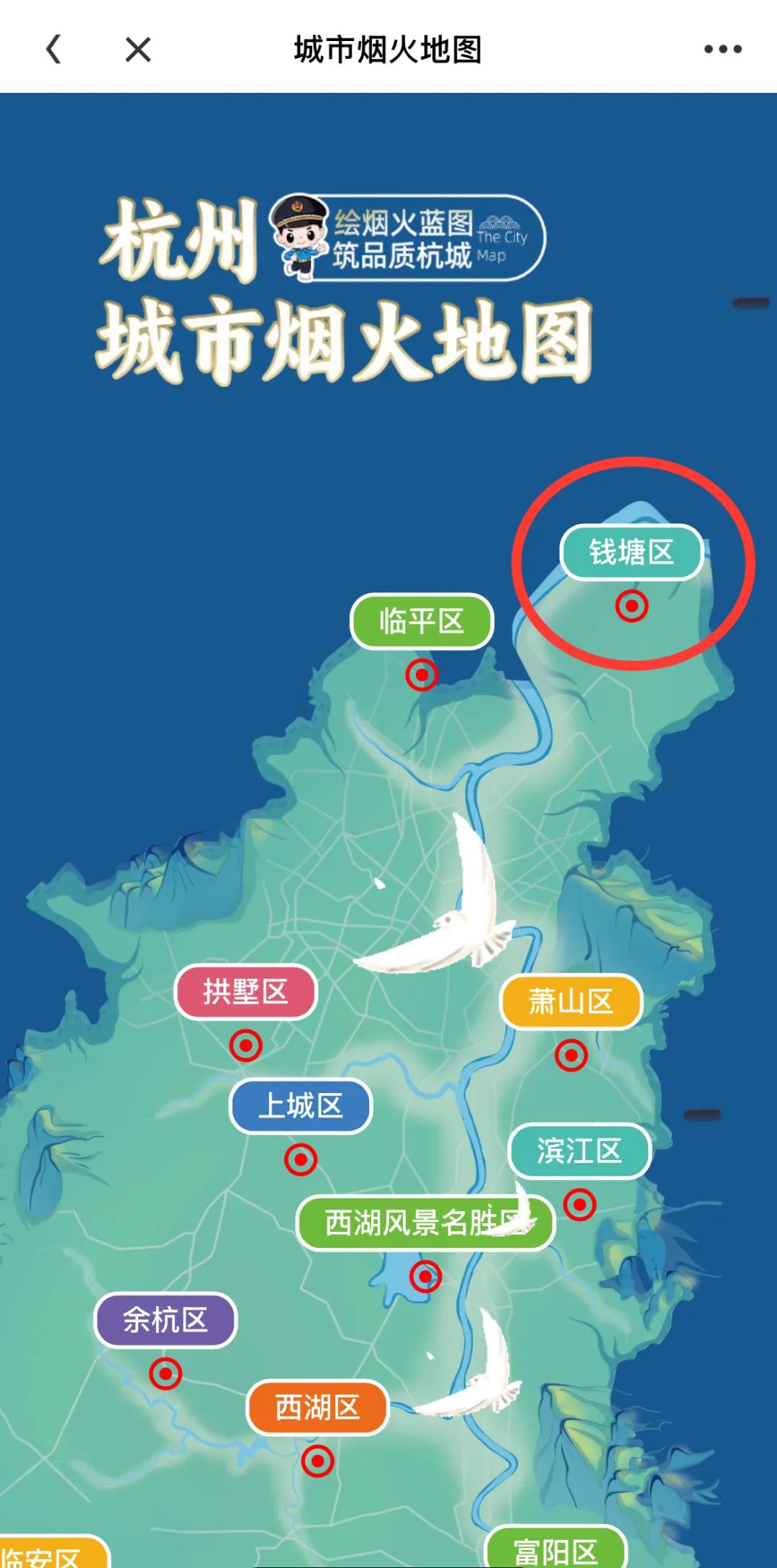Close the 城市烟火地图 page
The width and height of the screenshot is (777, 1568).
(x=137, y=50)
